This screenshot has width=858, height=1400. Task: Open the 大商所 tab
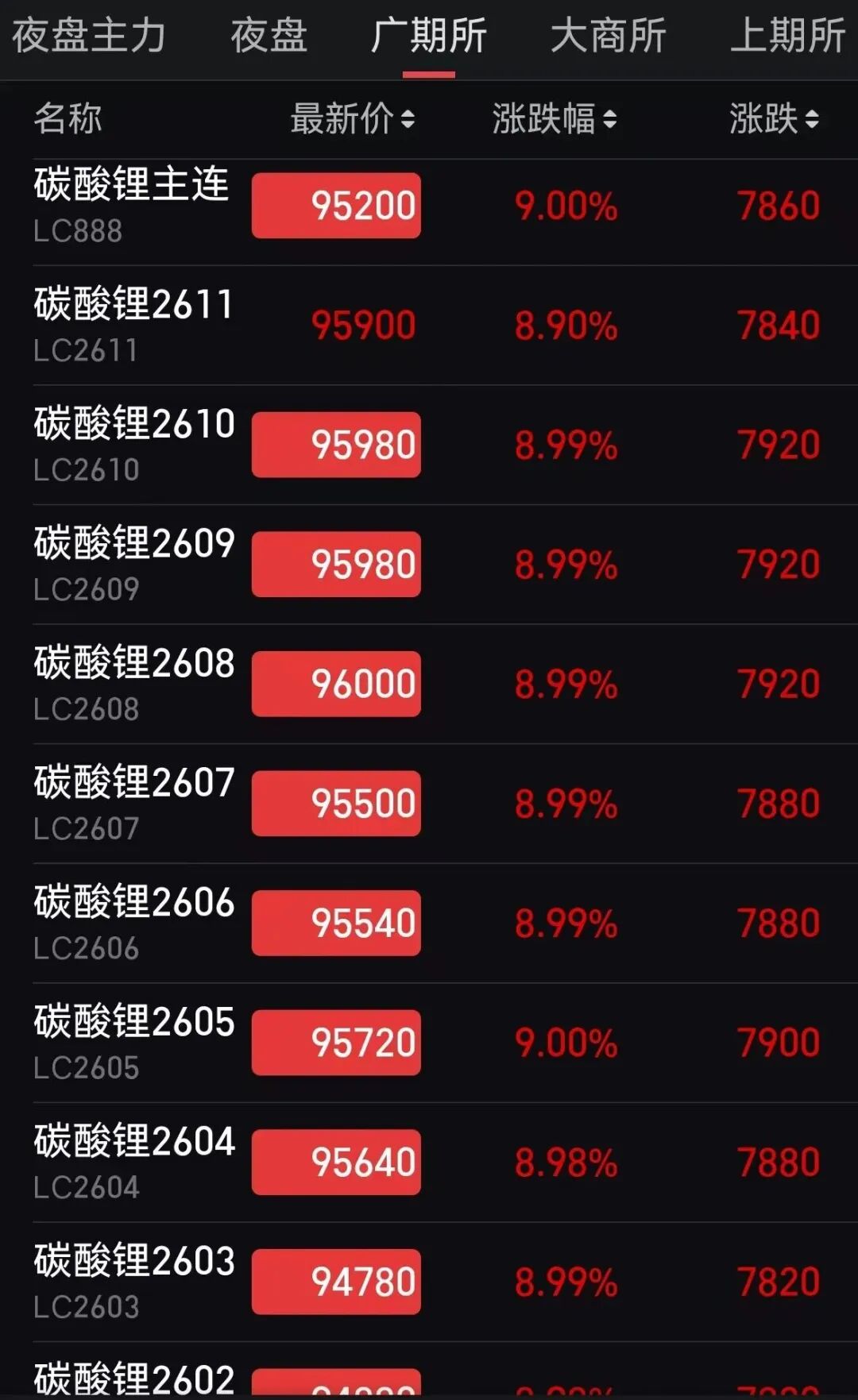(x=608, y=37)
